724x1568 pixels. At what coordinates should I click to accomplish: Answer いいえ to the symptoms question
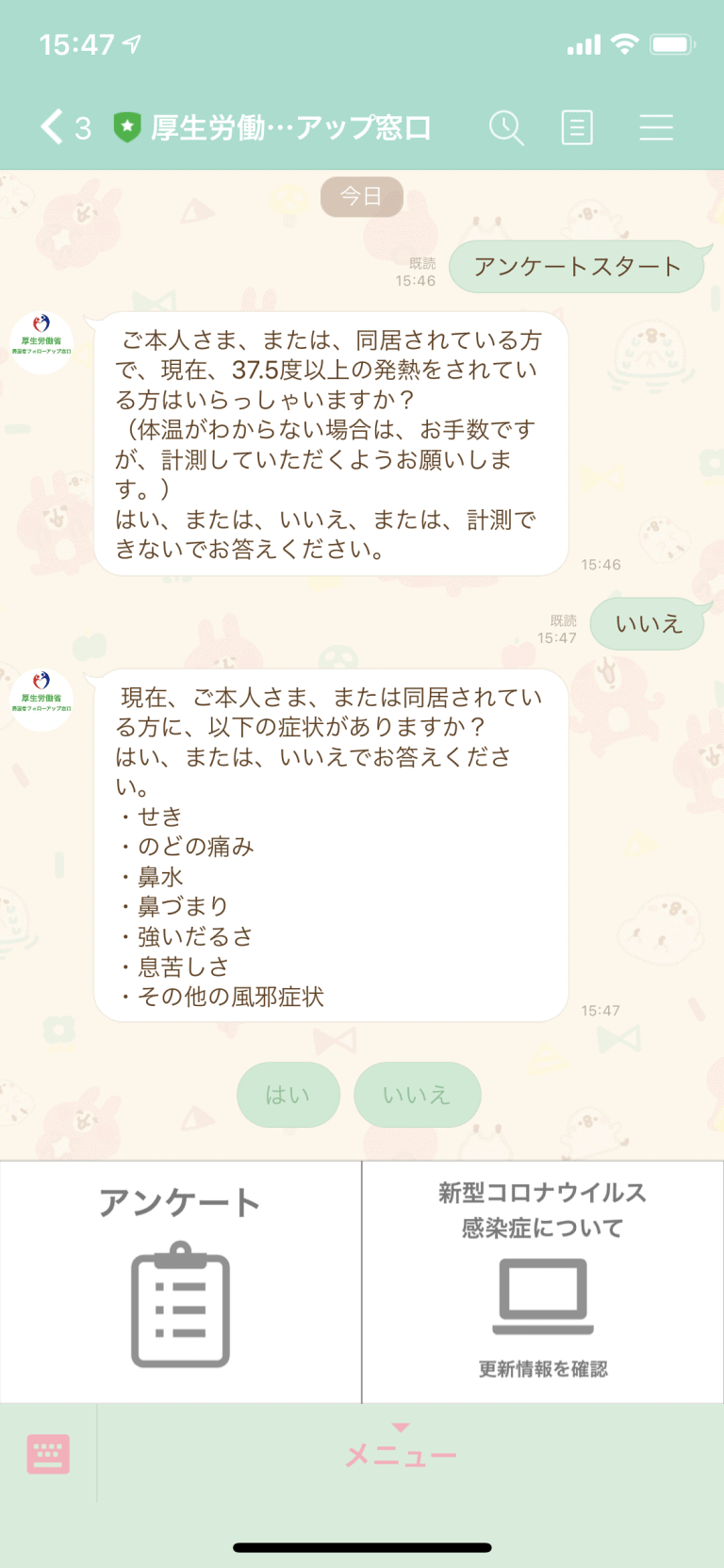coord(417,1095)
